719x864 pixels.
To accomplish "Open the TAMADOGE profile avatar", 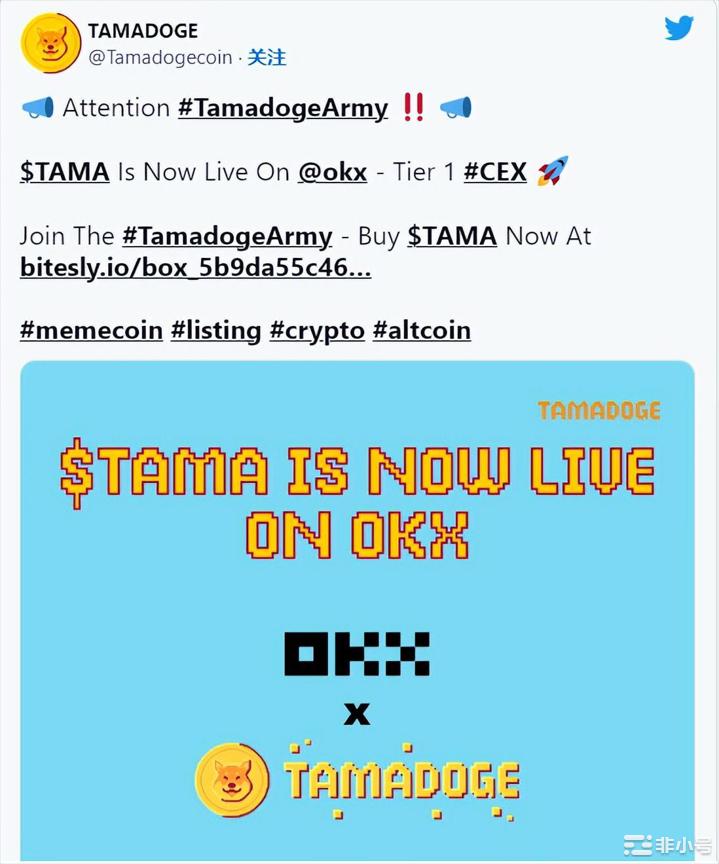I will click(51, 43).
